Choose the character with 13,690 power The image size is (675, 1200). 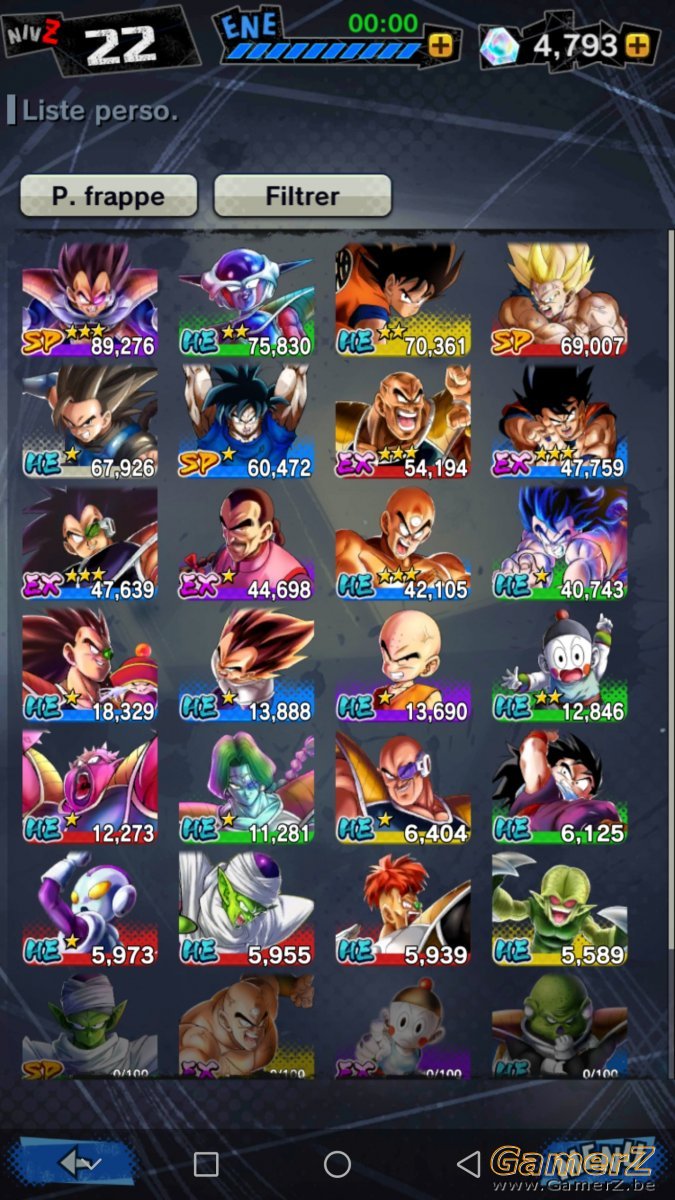click(x=402, y=665)
